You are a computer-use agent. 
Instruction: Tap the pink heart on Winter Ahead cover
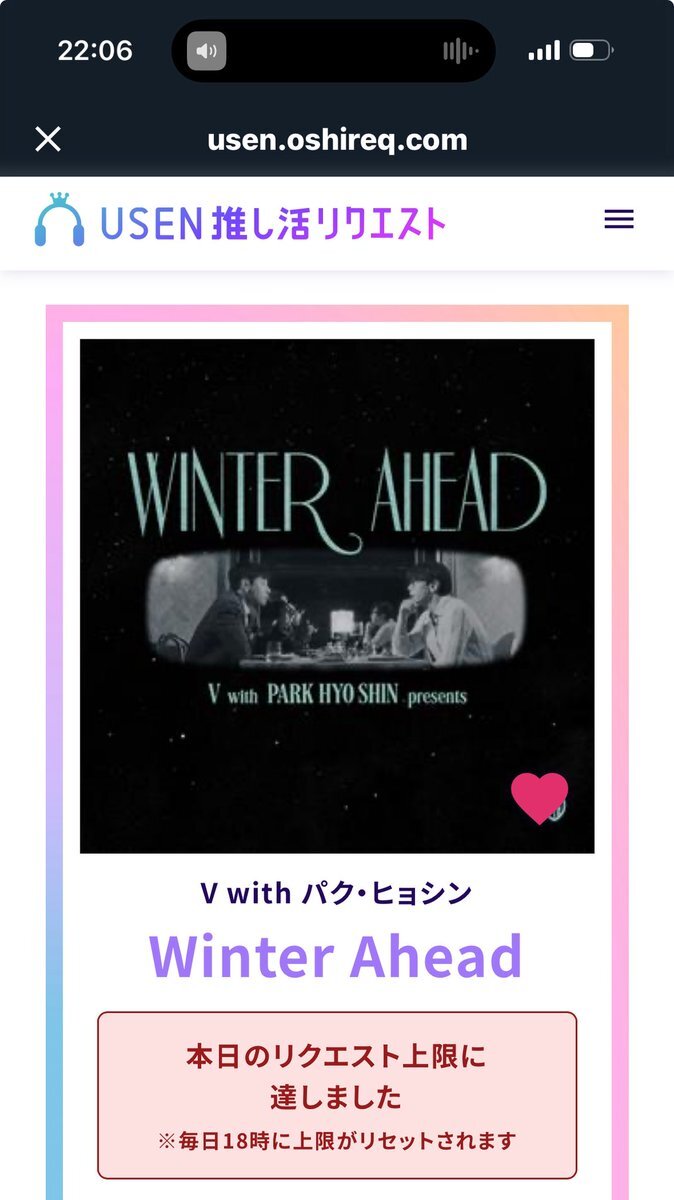539,798
